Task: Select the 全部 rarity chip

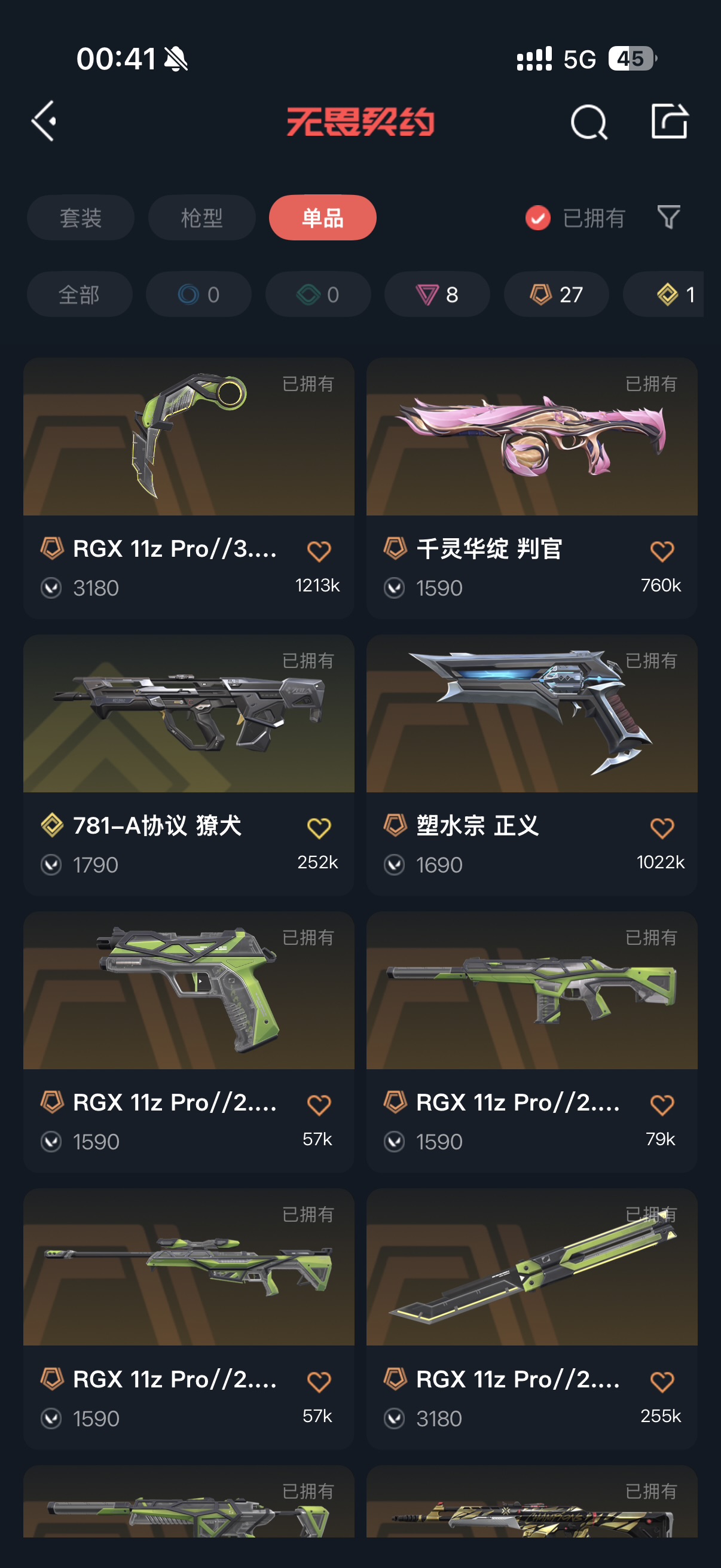Action: [x=79, y=294]
